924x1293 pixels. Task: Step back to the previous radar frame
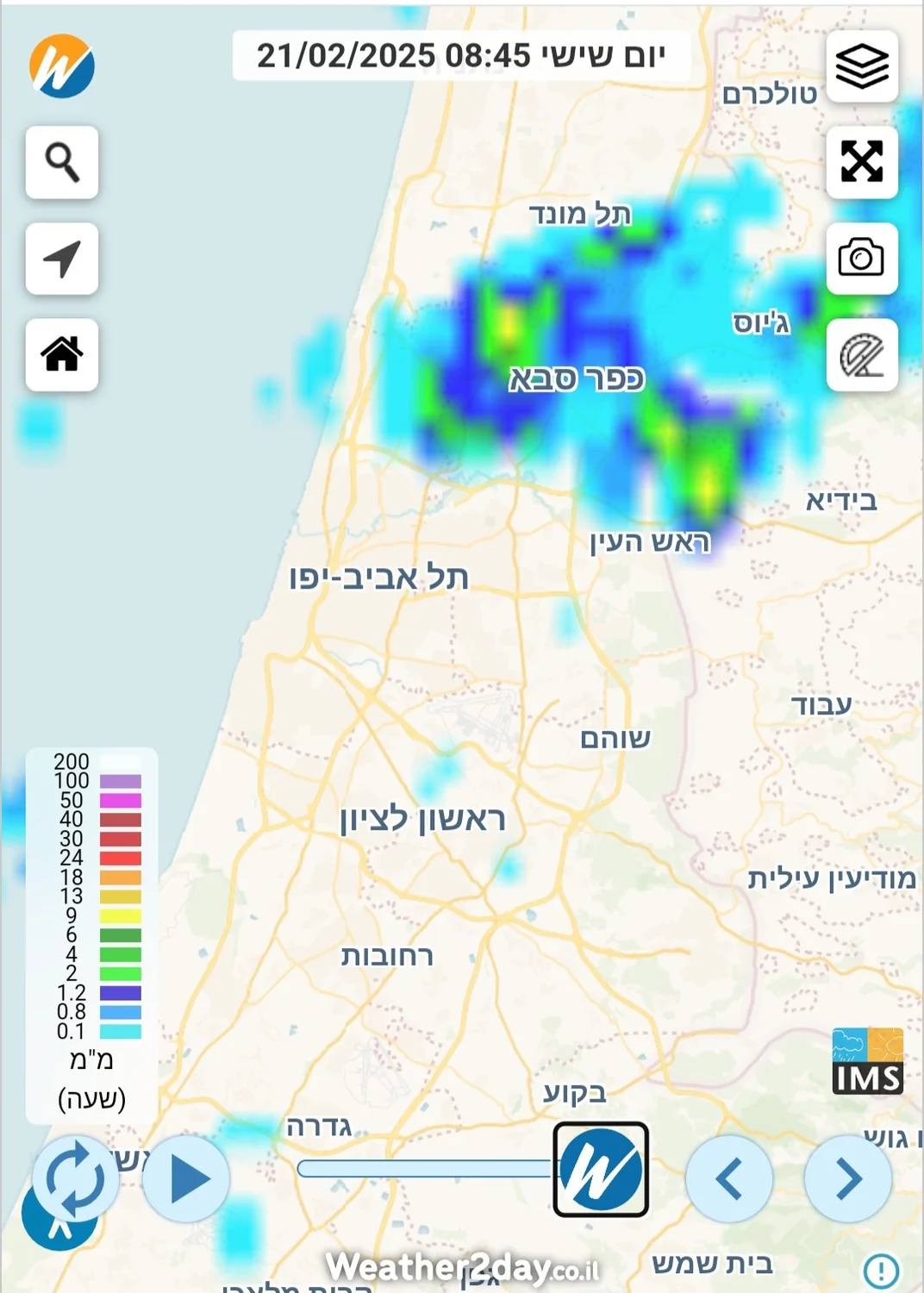[x=729, y=1178]
